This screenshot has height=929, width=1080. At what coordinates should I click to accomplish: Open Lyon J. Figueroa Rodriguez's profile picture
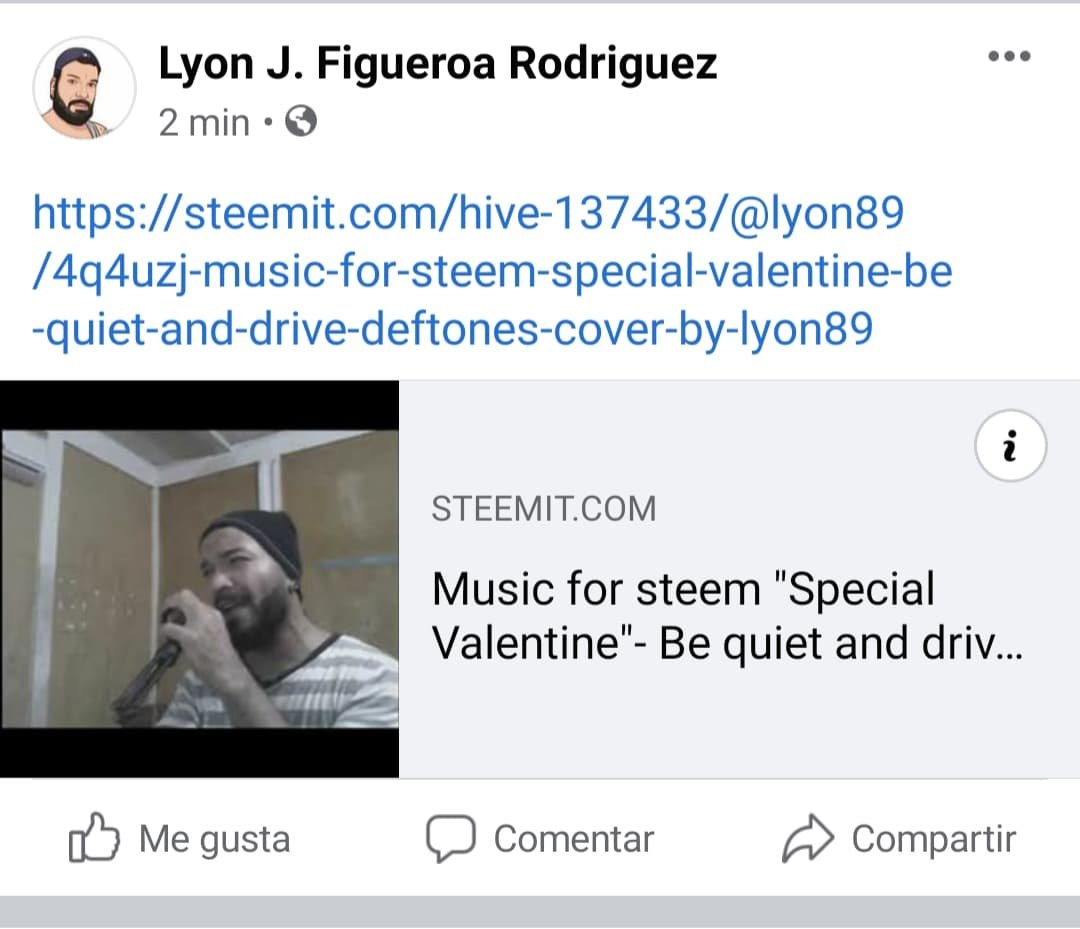click(84, 90)
